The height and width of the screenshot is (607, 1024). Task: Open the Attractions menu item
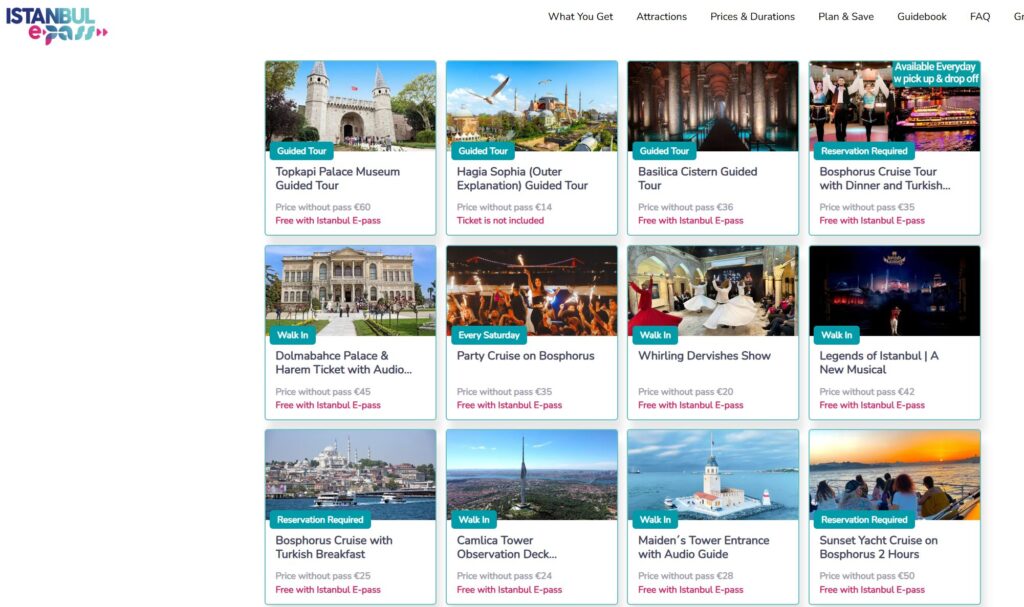coord(661,16)
